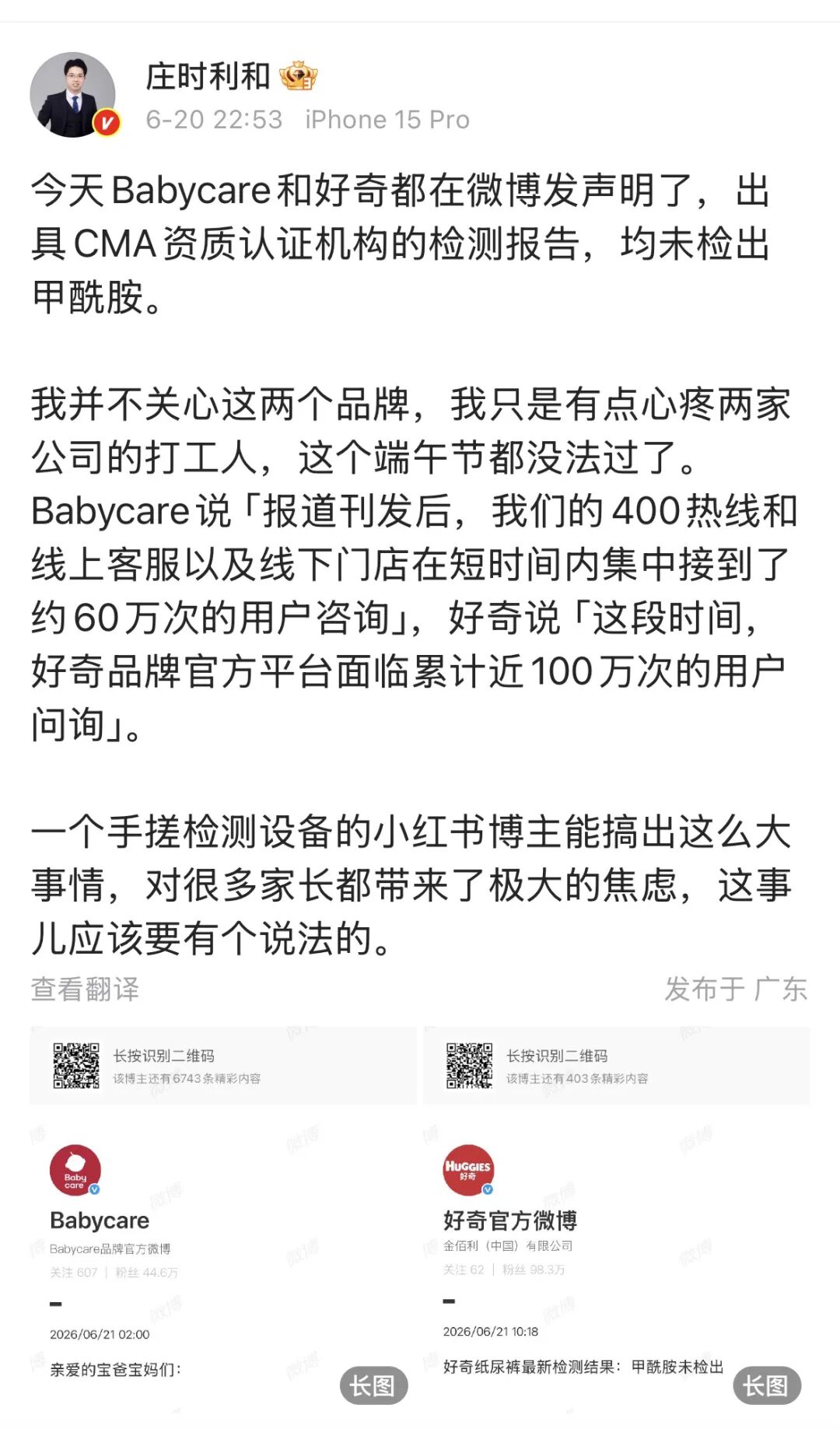Open the 好奇官方微博 statement long image
Screen dimensions: 840x1429
click(x=617, y=1221)
